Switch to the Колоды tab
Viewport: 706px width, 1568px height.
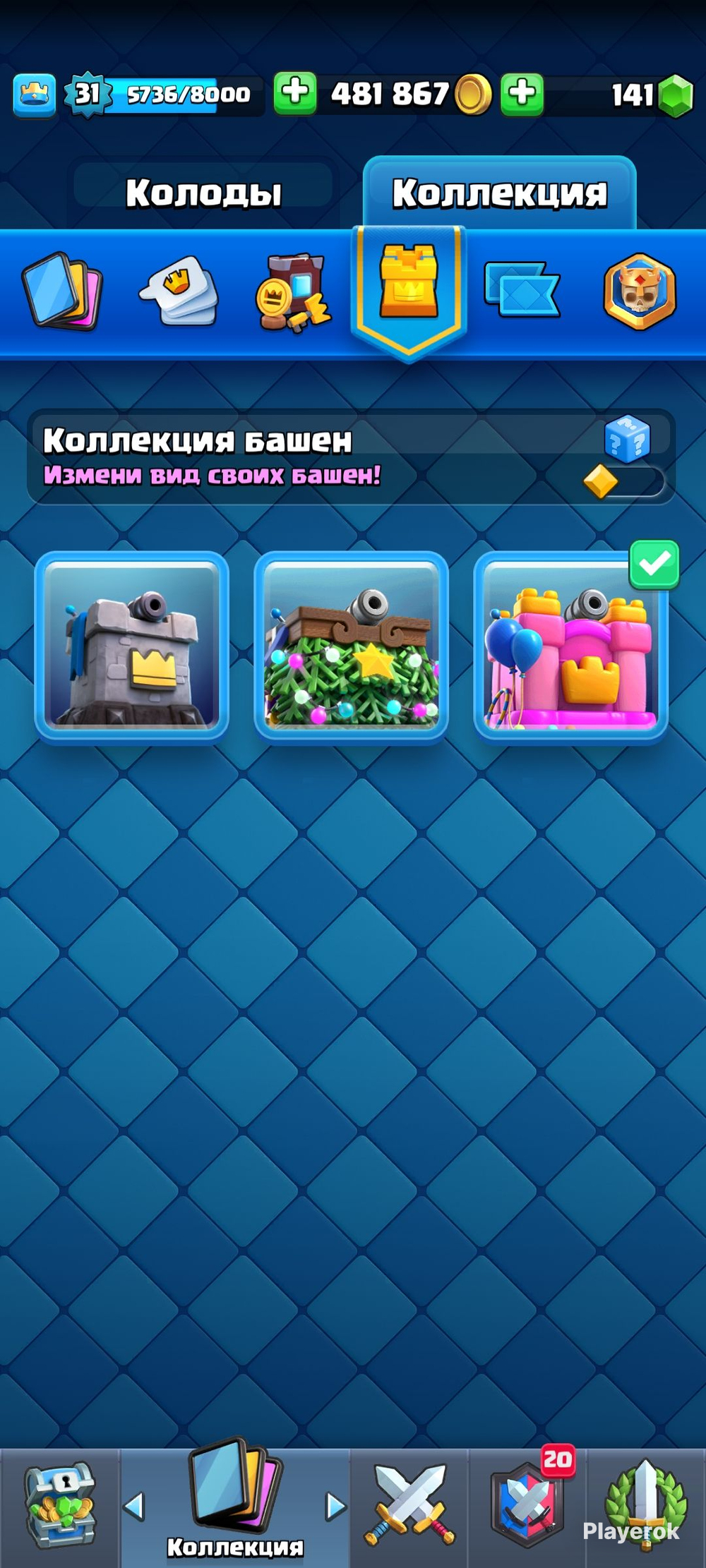(x=203, y=193)
